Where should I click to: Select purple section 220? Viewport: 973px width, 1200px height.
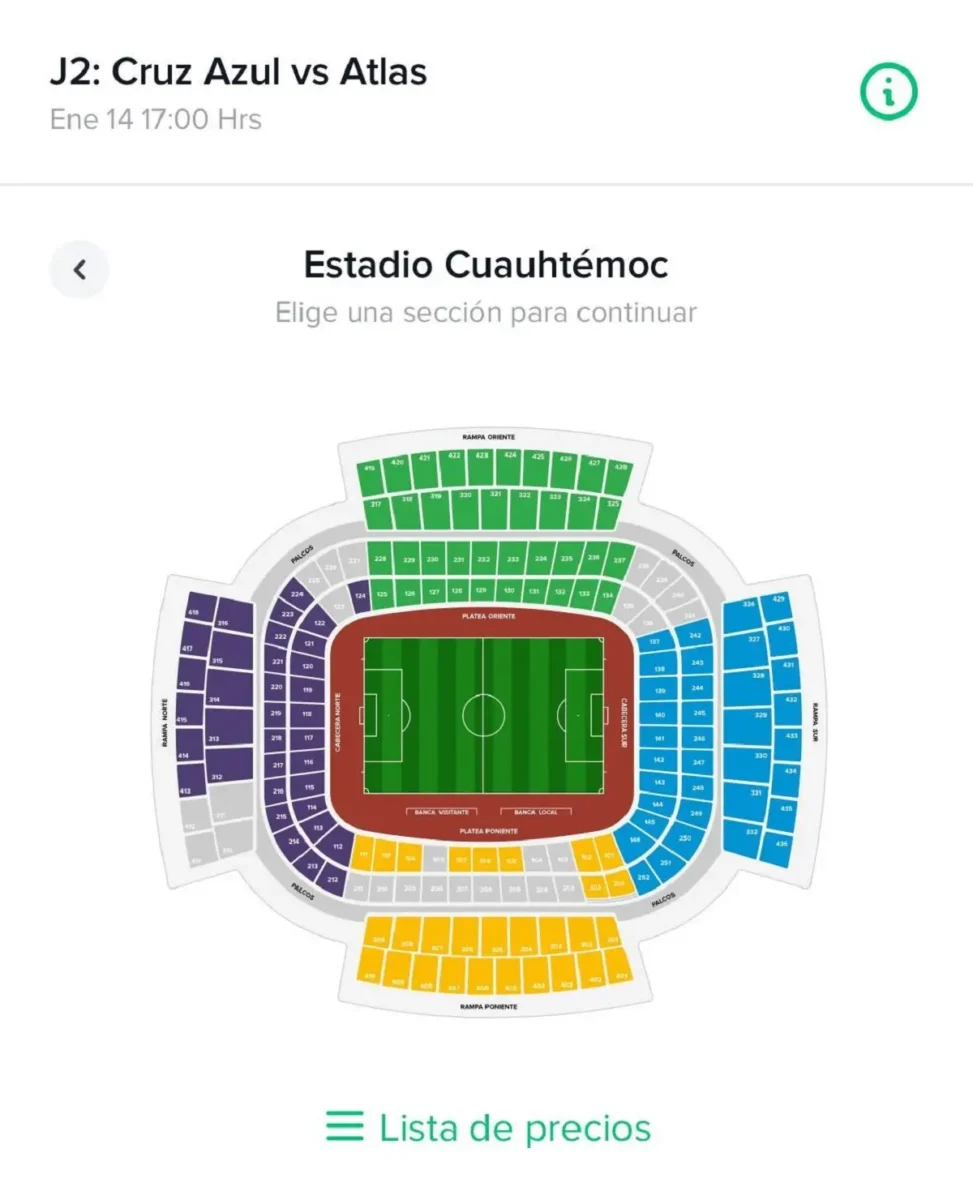coord(277,688)
